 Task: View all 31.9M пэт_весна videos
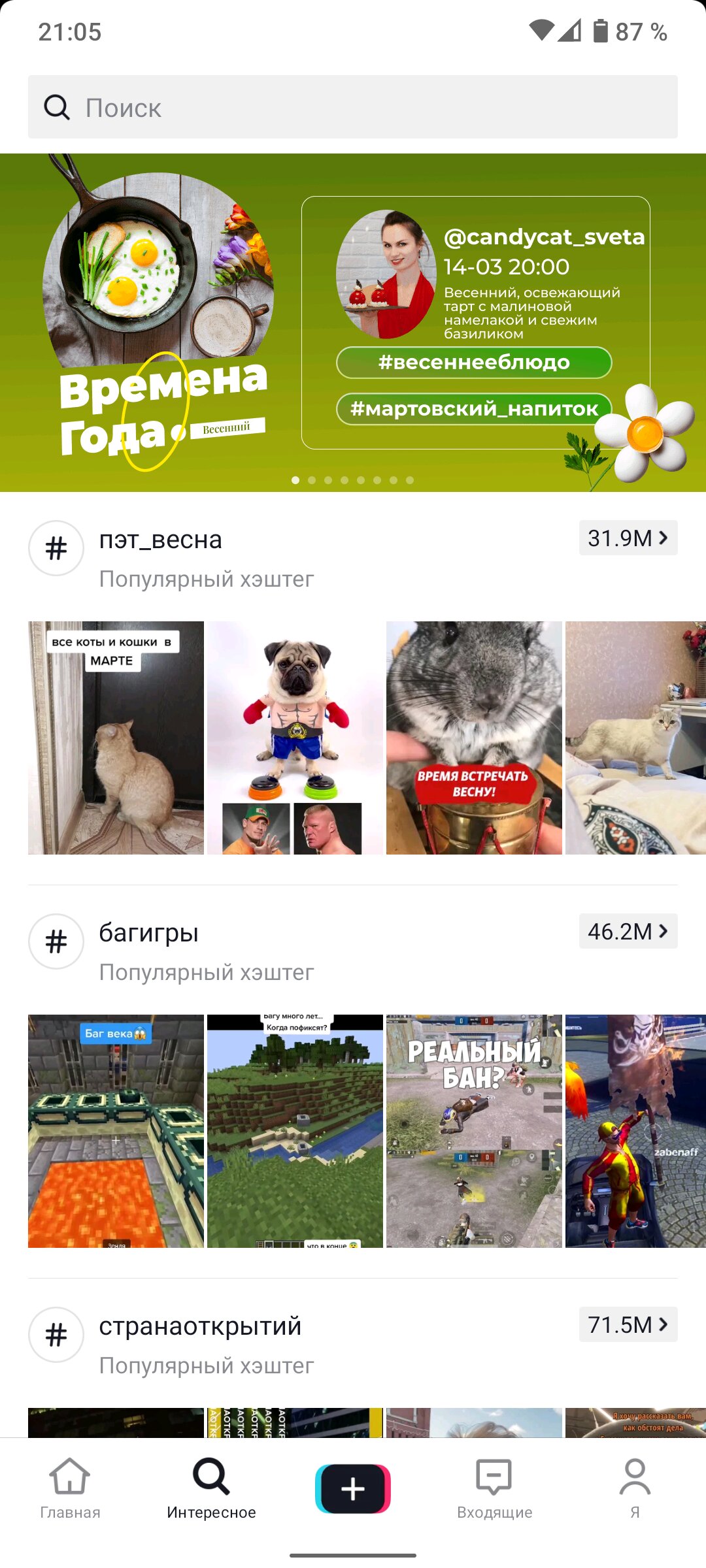(628, 538)
